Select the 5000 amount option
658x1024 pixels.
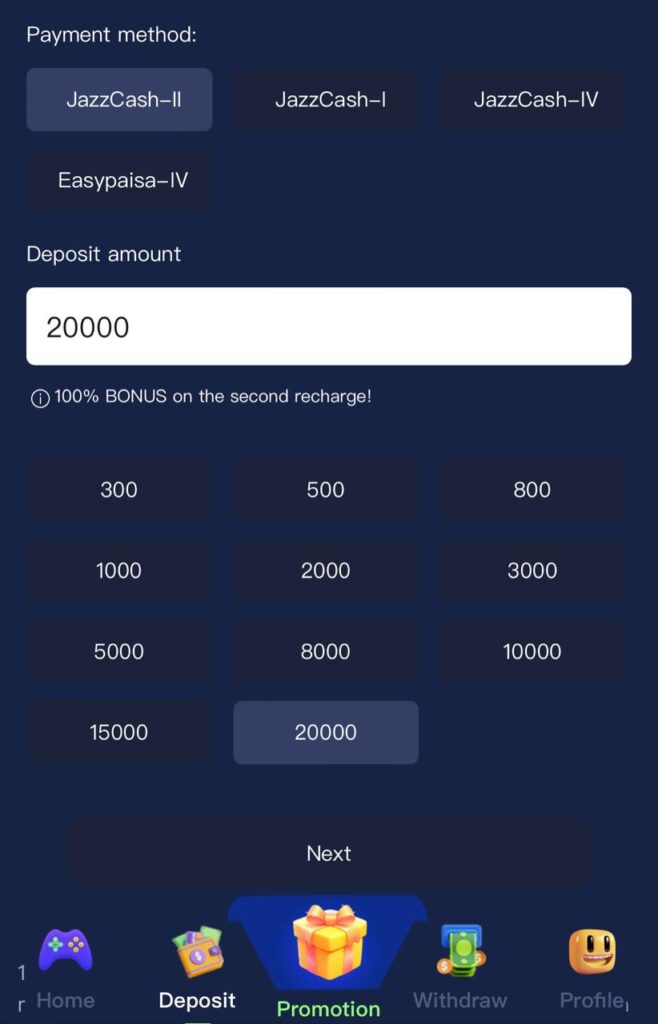[119, 652]
